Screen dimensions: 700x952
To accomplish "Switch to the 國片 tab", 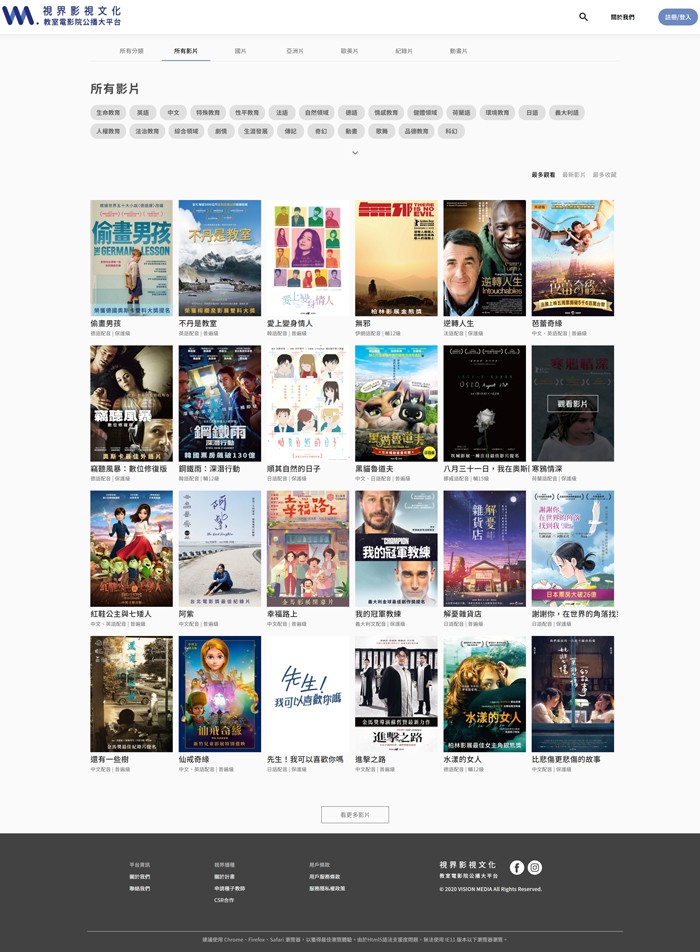I will tap(240, 50).
